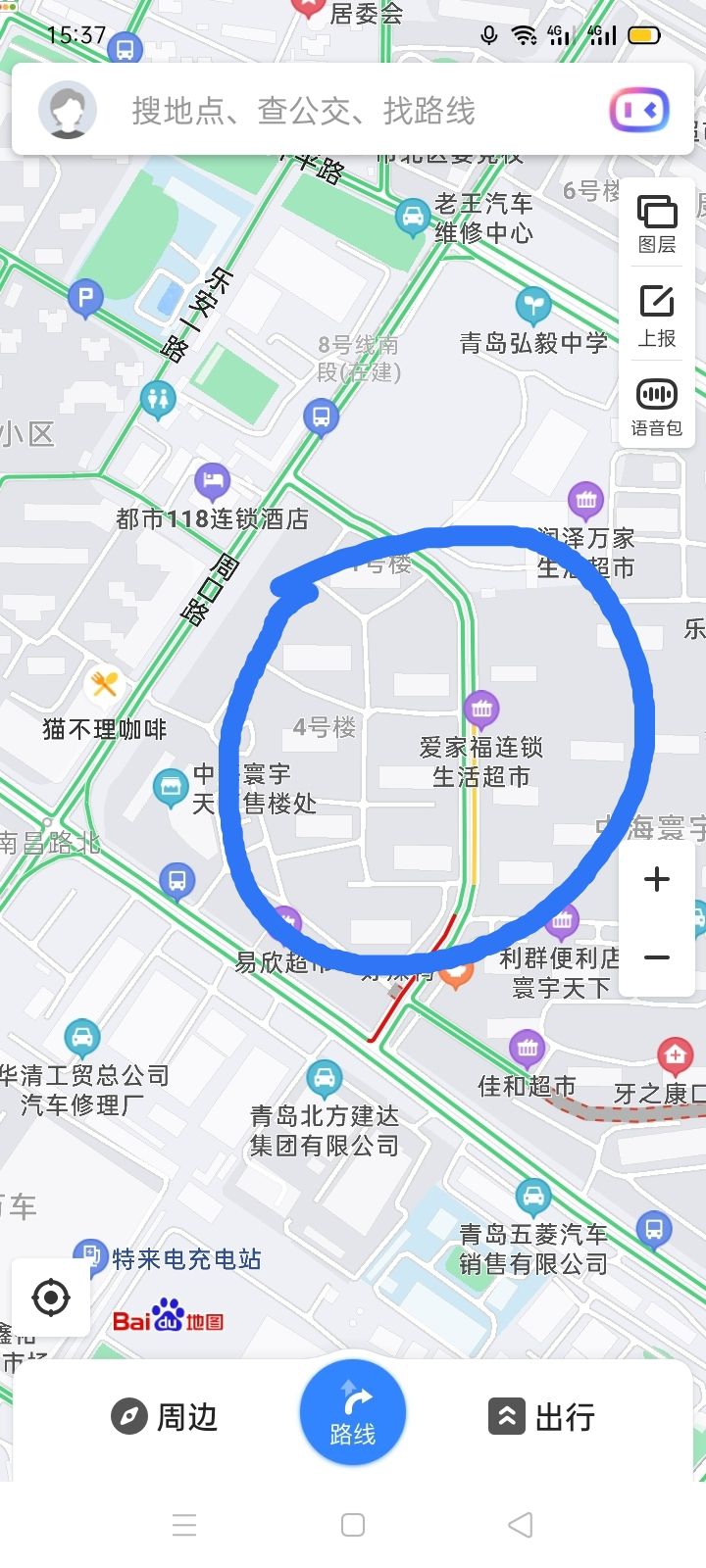Go to home via system home button

[x=353, y=1525]
